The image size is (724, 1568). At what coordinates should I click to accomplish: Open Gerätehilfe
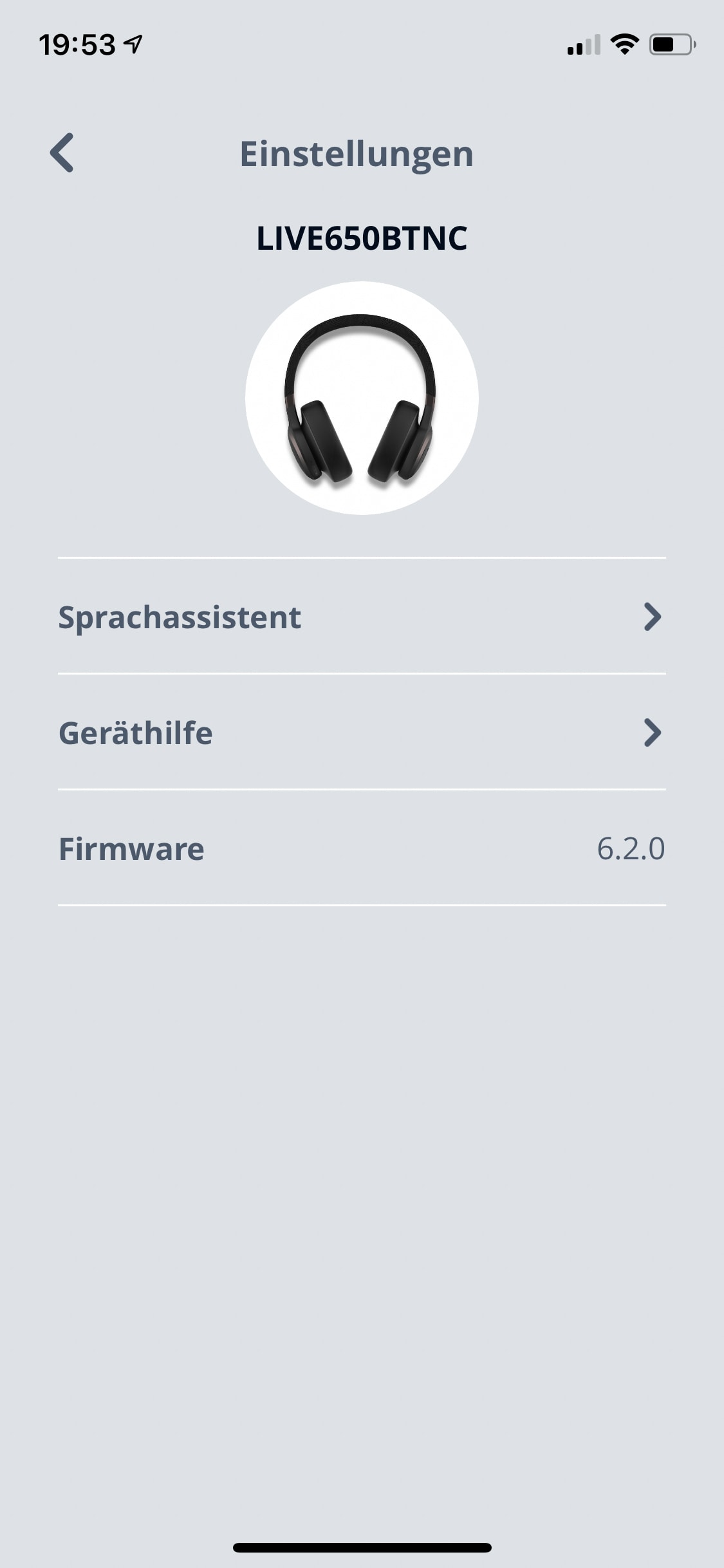[361, 733]
